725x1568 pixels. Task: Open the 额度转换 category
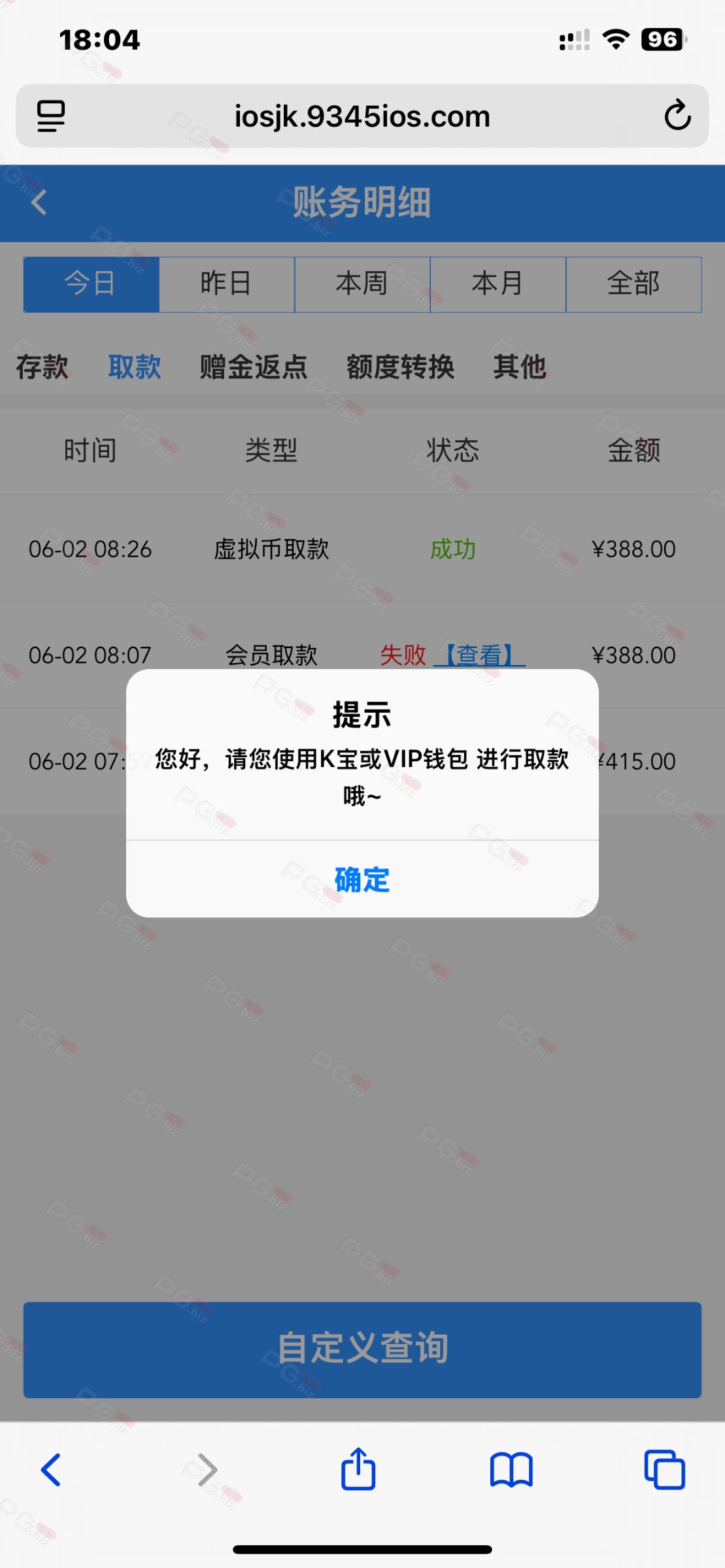pos(400,367)
